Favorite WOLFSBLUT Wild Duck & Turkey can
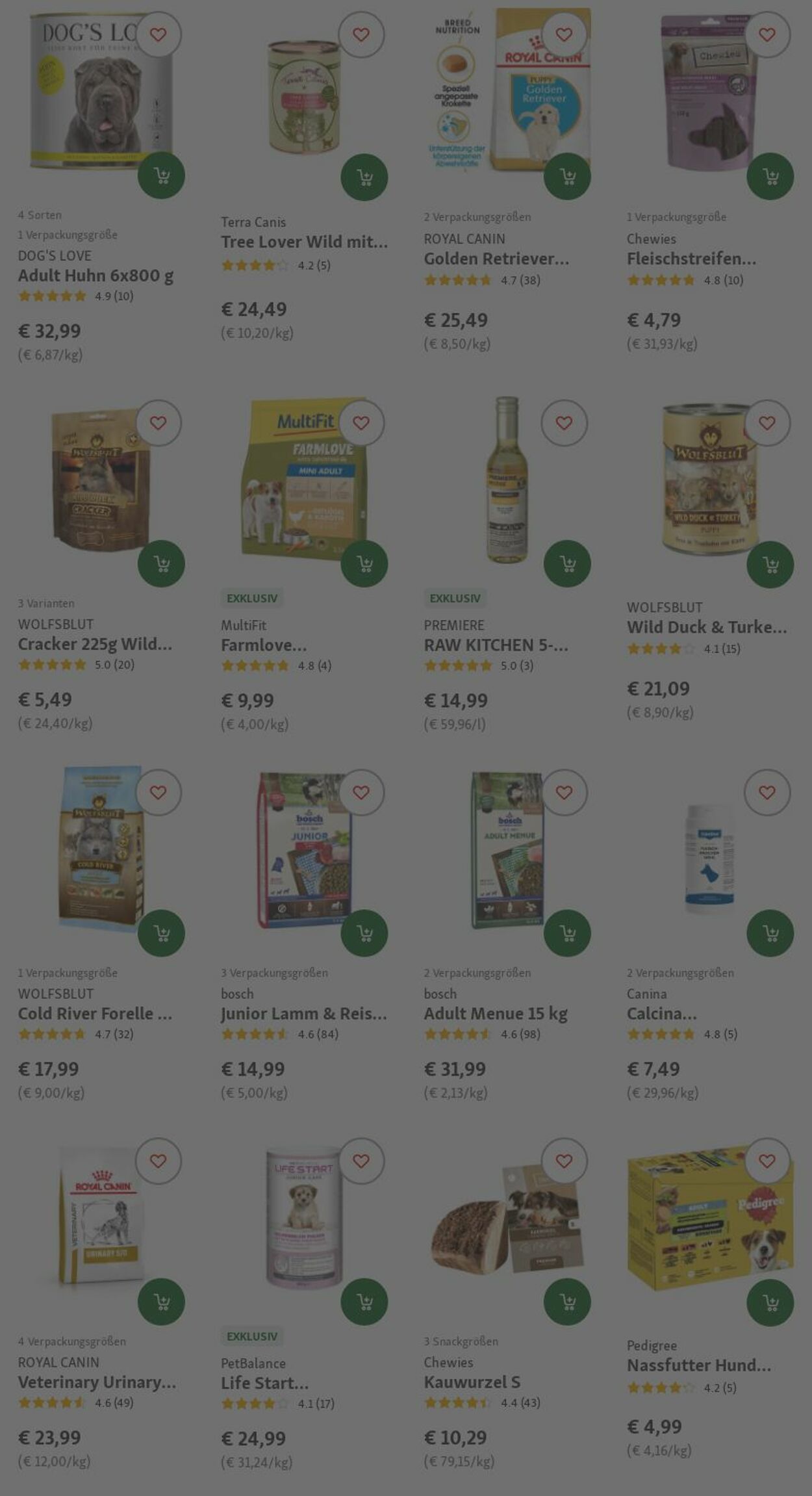 click(767, 423)
